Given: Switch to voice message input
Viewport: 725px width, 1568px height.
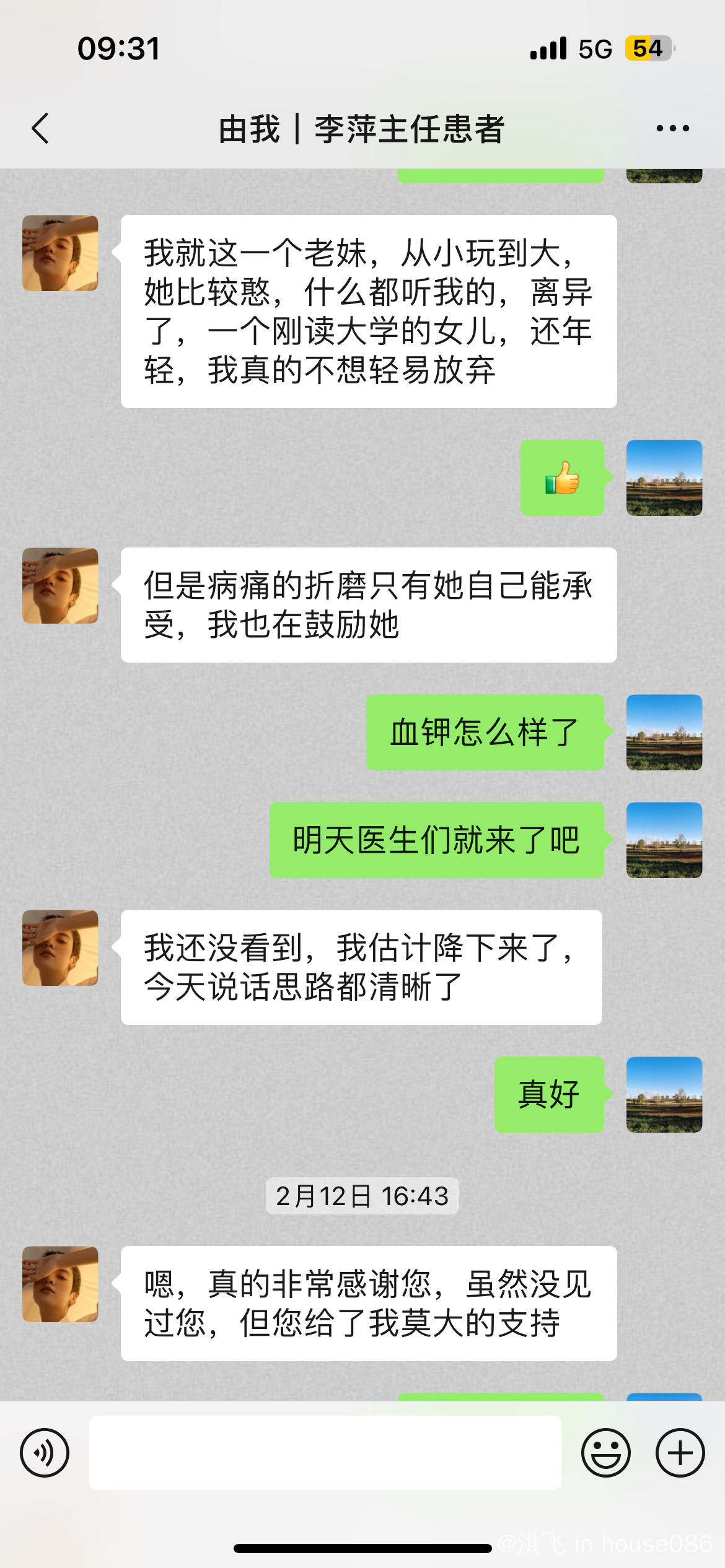Looking at the screenshot, I should tap(45, 1453).
